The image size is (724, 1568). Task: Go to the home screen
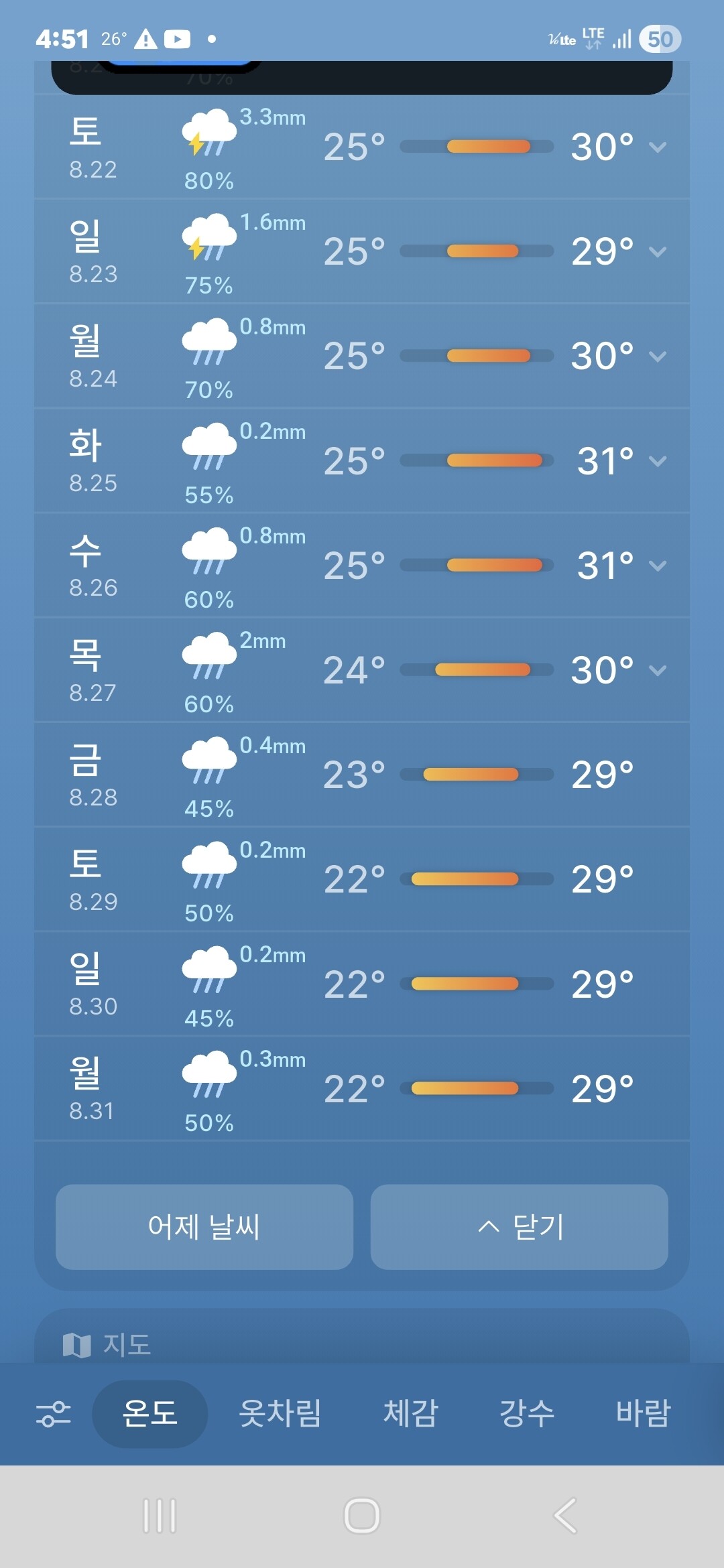(362, 1516)
